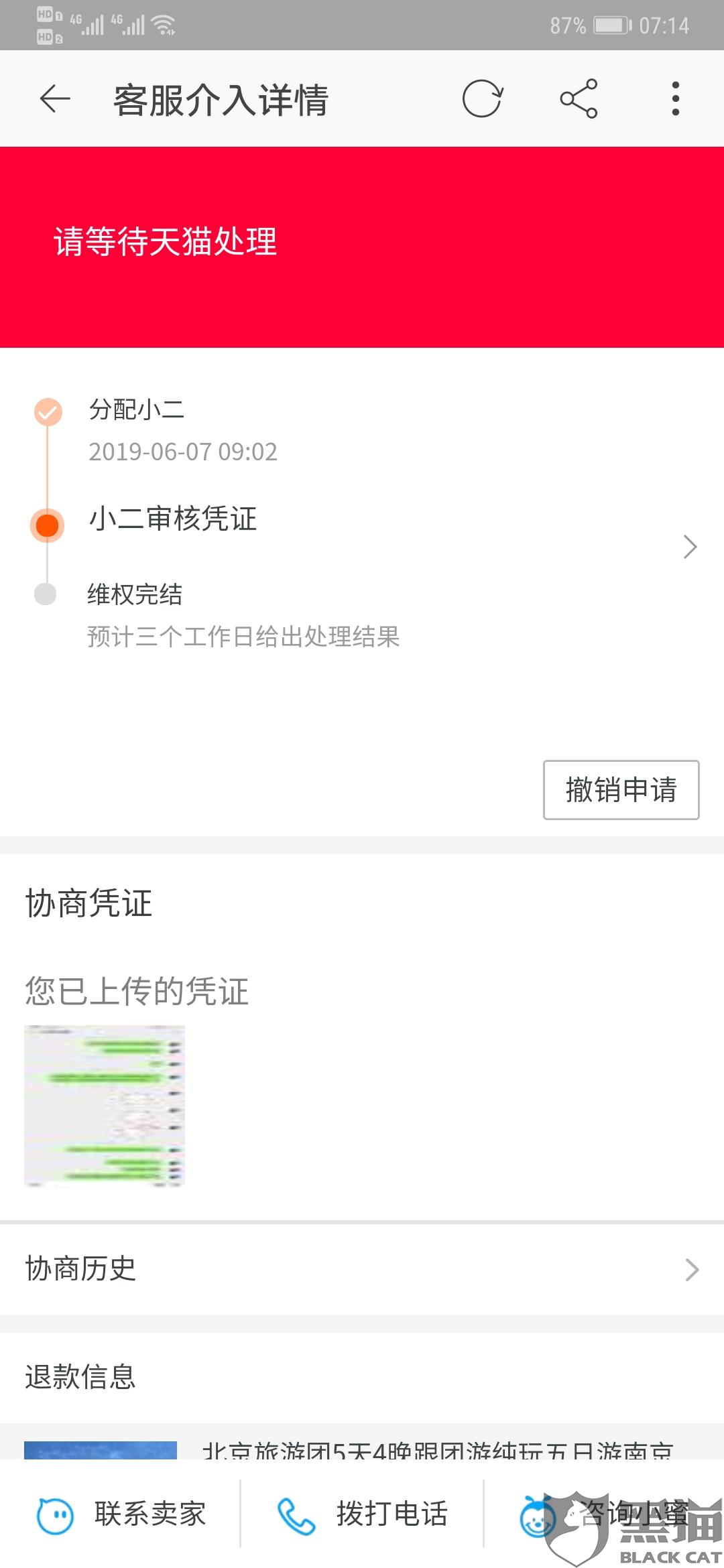Image resolution: width=724 pixels, height=1568 pixels.
Task: Open the 协商历史 row
Action: coord(362,1269)
